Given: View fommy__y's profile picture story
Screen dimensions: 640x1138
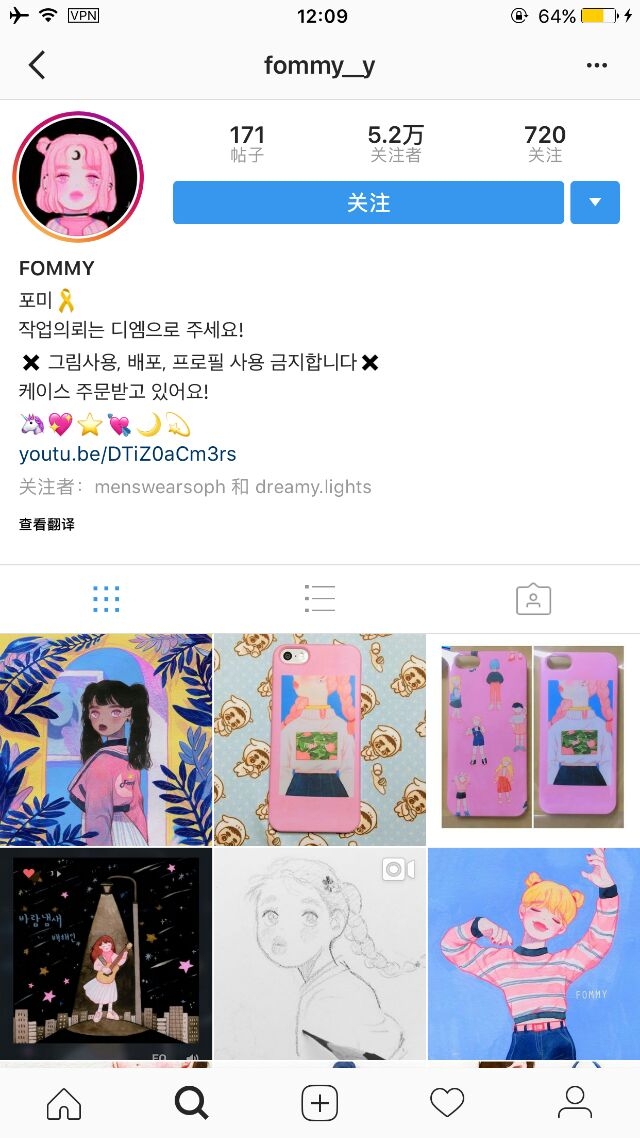Looking at the screenshot, I should tap(78, 177).
